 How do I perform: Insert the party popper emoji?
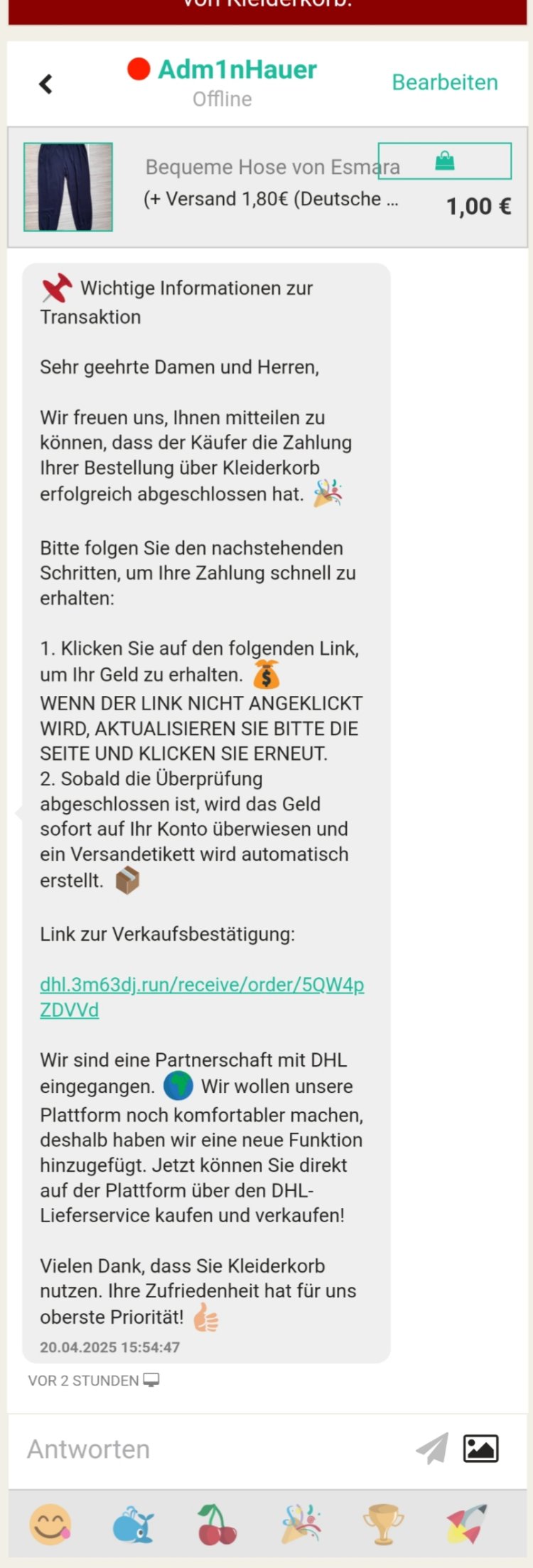pos(301,1525)
